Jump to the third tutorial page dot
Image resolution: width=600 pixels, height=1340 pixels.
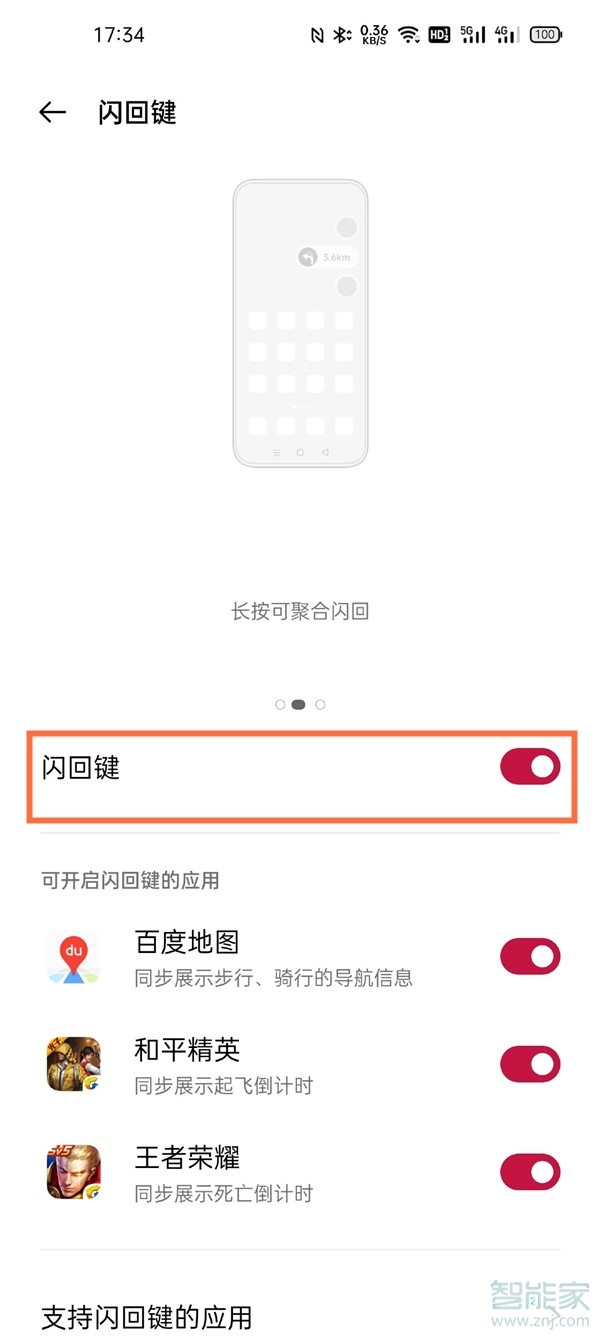pyautogui.click(x=320, y=705)
